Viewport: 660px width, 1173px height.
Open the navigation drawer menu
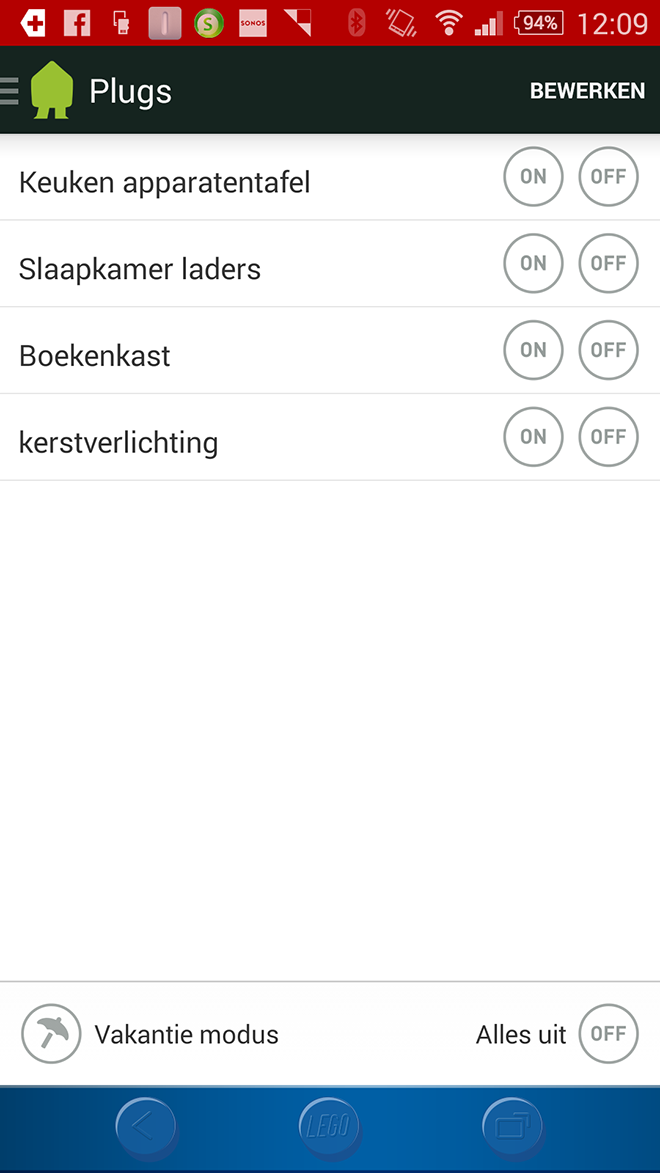(x=10, y=91)
